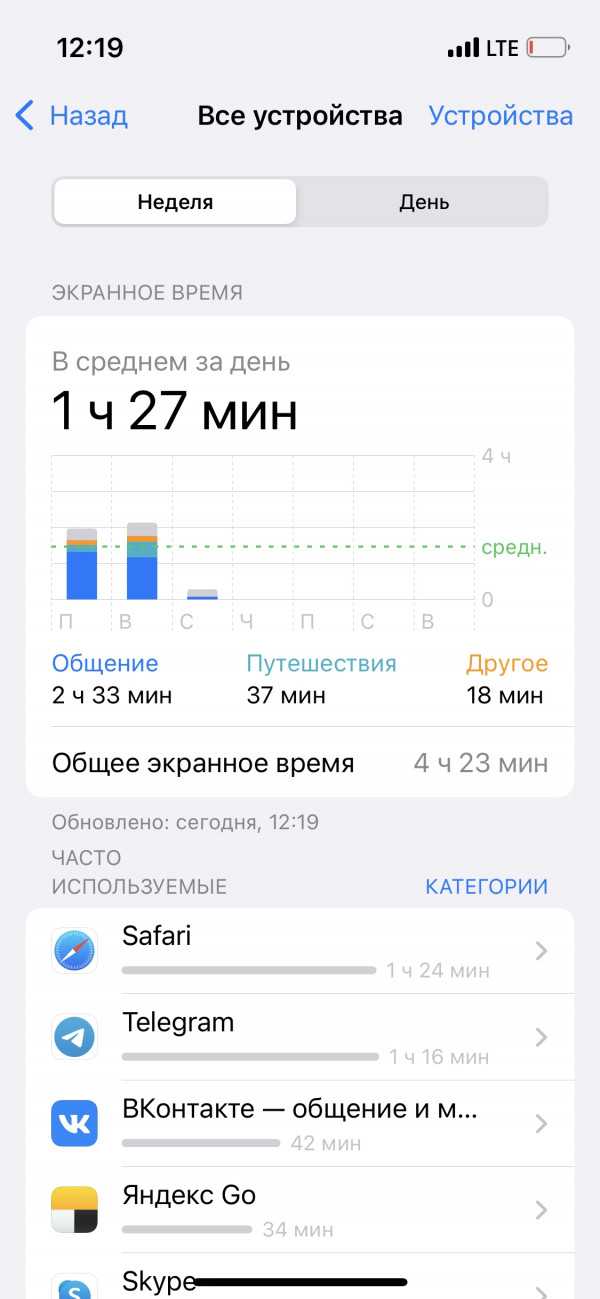The image size is (600, 1299).
Task: Open Safari usage details
Action: pyautogui.click(x=300, y=951)
